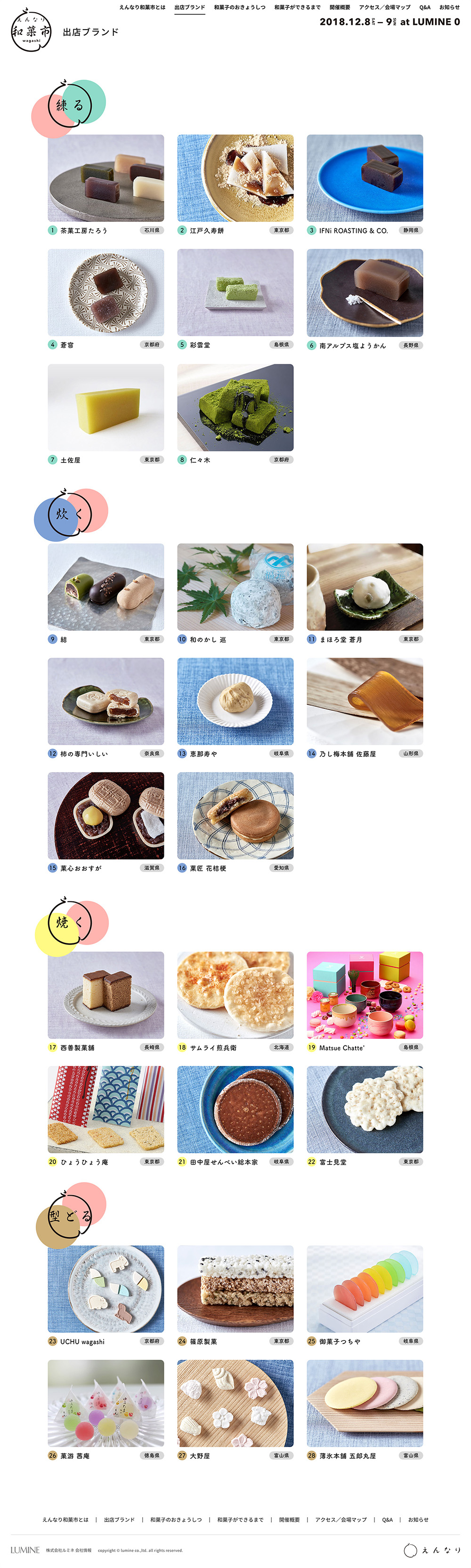Open Q&A in the top navigation

click(425, 8)
